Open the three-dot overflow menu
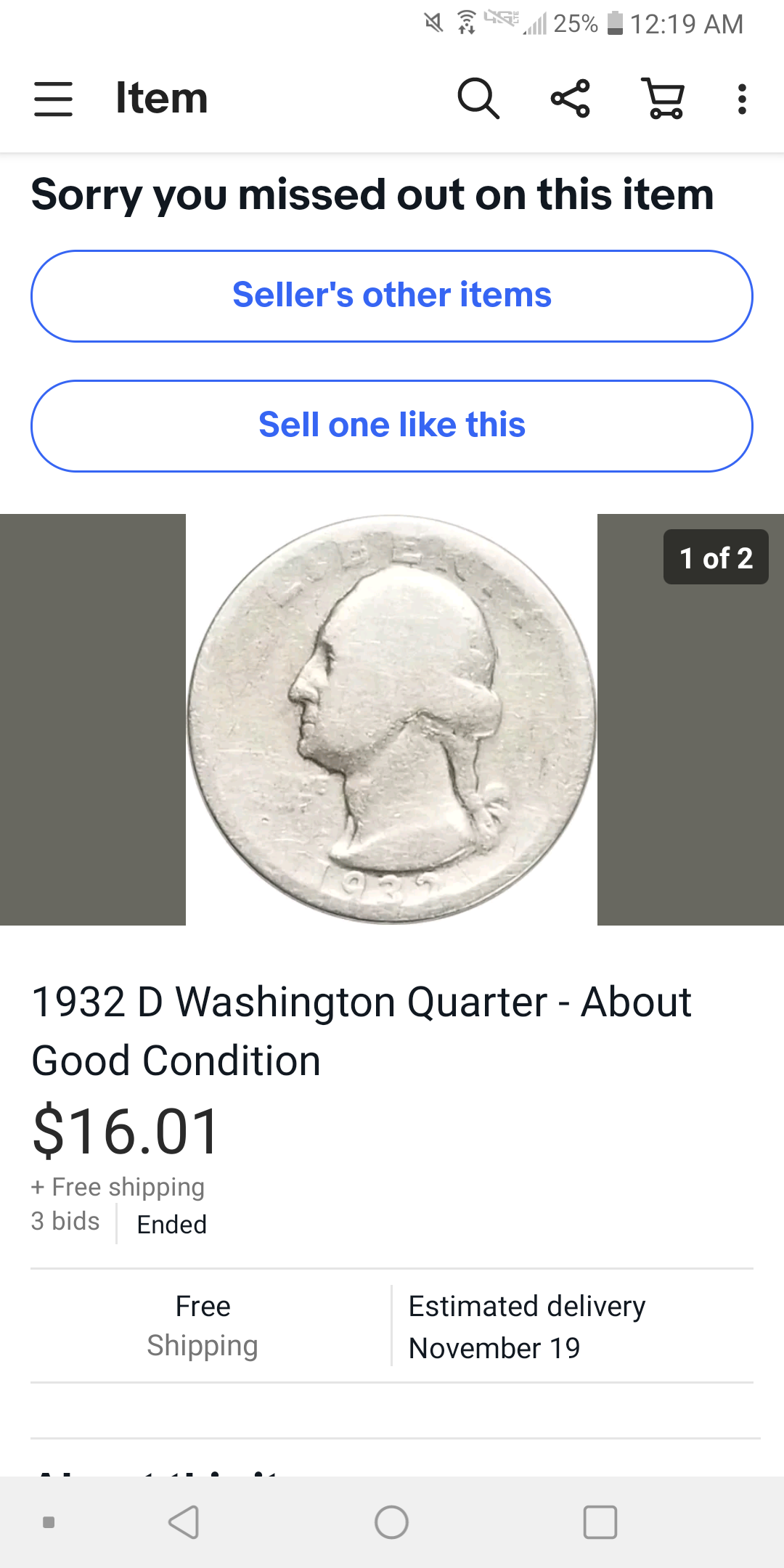Screen dimensions: 784x1568 [x=741, y=99]
